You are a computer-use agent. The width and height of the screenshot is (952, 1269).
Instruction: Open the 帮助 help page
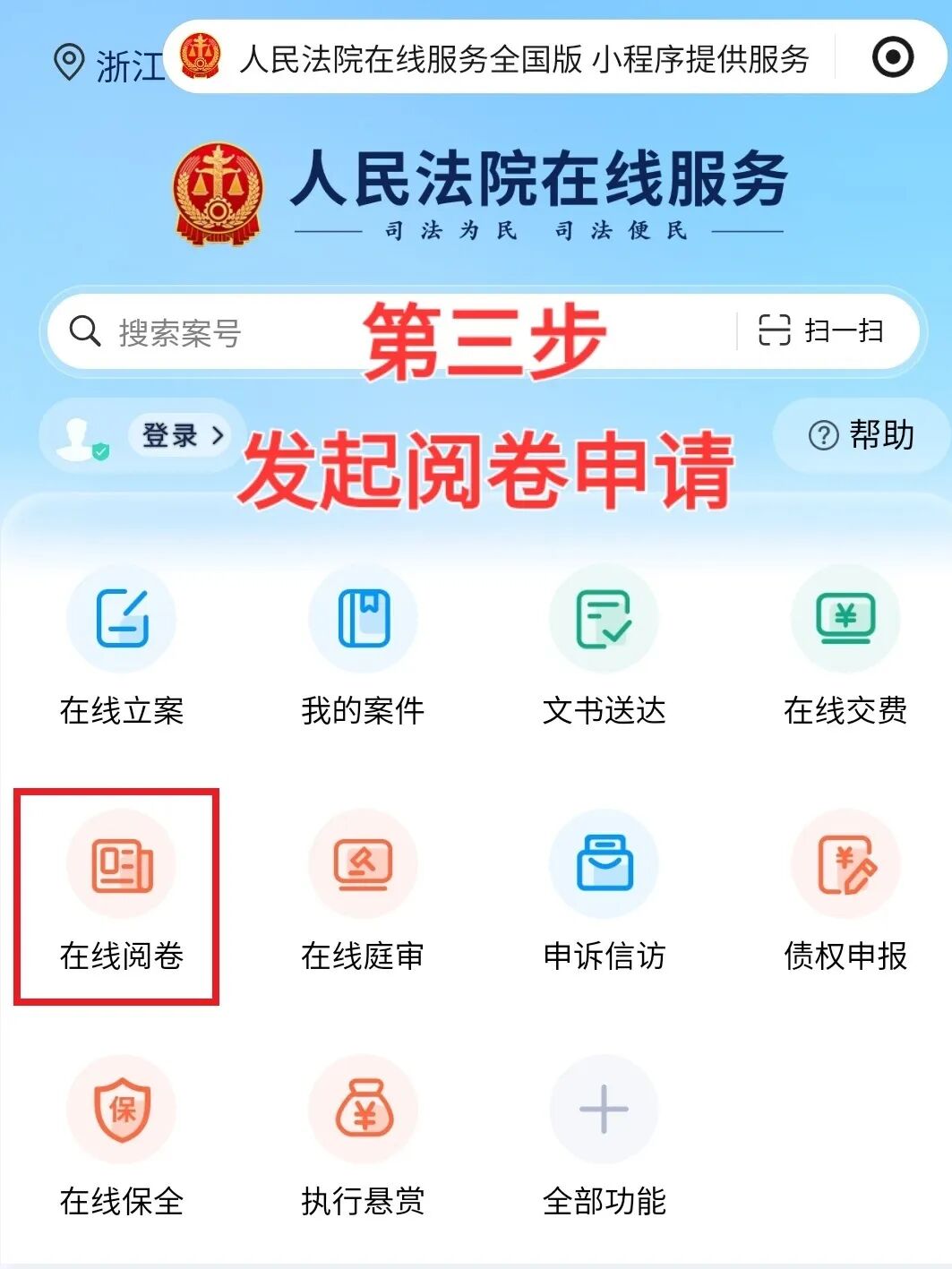[861, 436]
